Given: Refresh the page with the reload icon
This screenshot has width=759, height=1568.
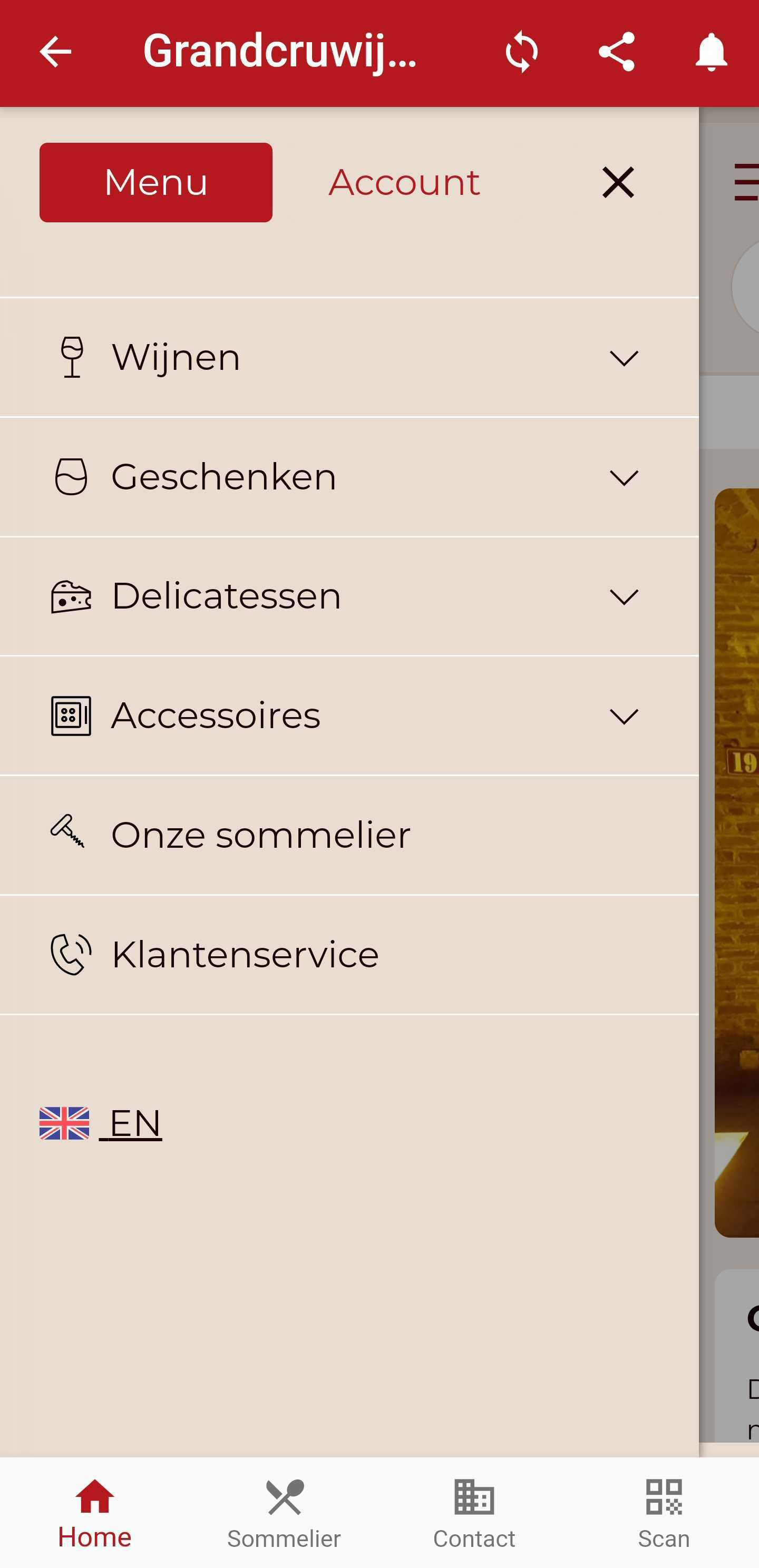Looking at the screenshot, I should click(x=521, y=52).
